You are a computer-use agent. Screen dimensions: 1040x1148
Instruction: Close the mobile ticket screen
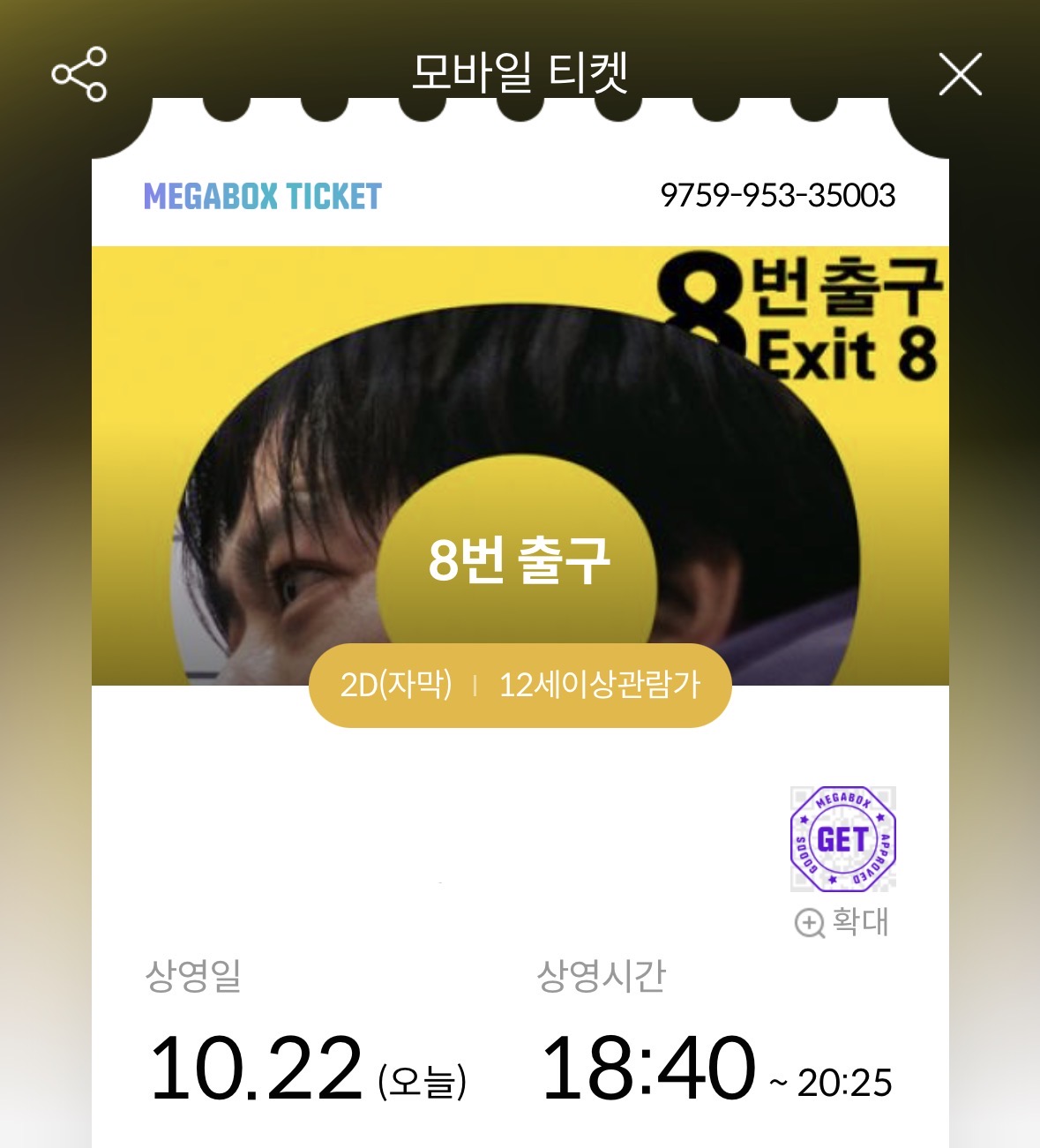coord(960,74)
